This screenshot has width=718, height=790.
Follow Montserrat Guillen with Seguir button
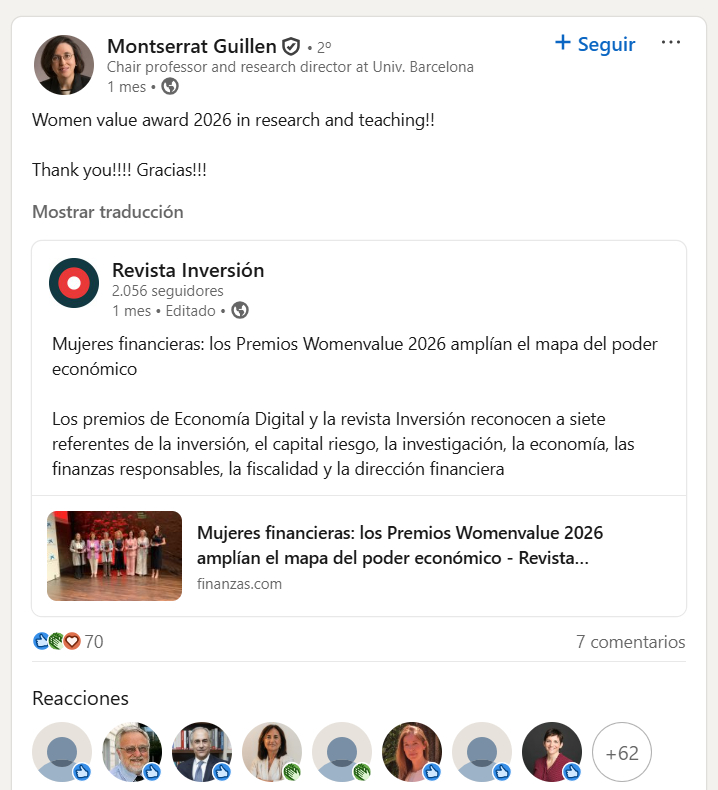coord(595,44)
